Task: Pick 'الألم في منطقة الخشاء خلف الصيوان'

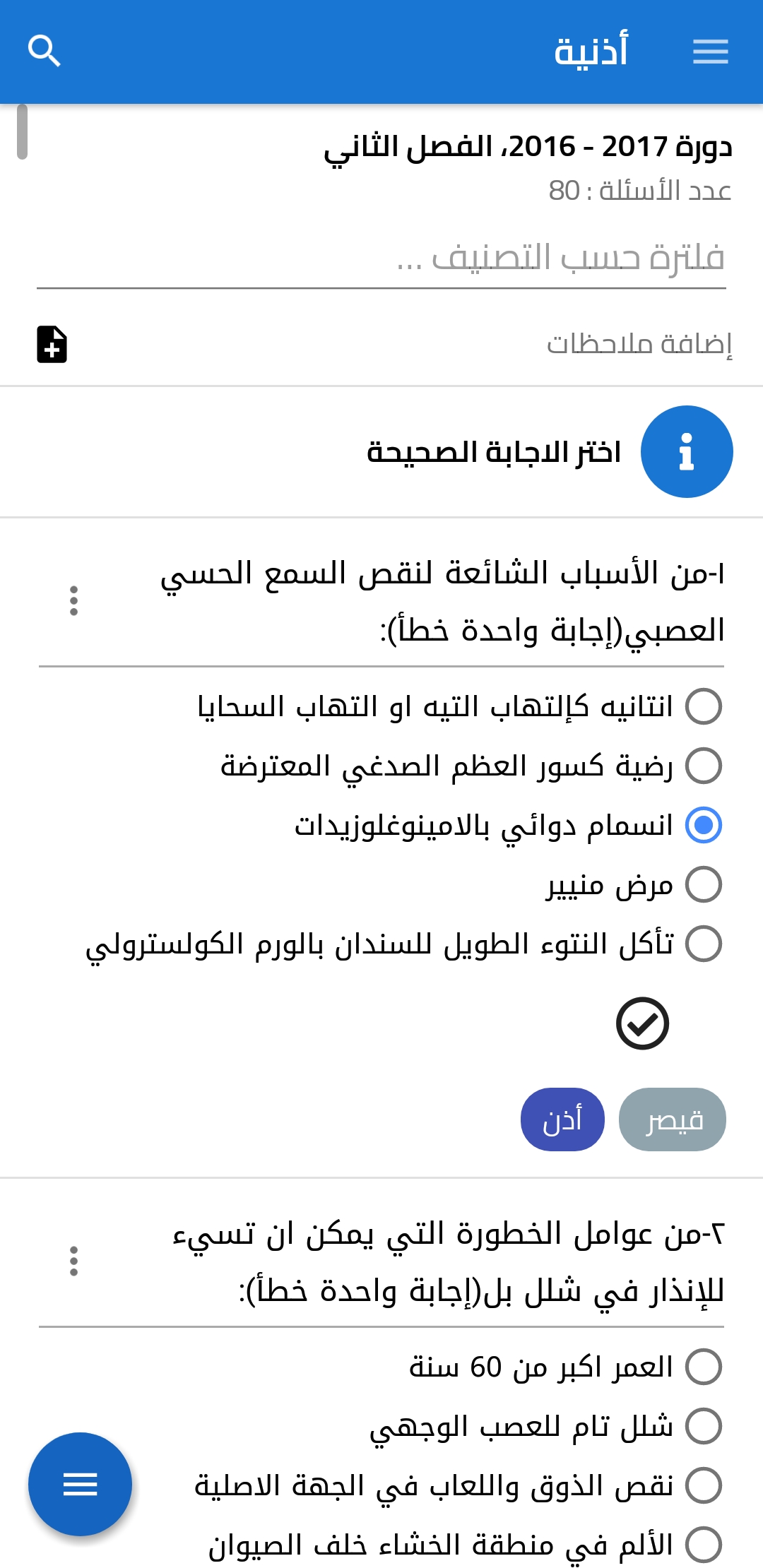Action: tap(704, 1545)
